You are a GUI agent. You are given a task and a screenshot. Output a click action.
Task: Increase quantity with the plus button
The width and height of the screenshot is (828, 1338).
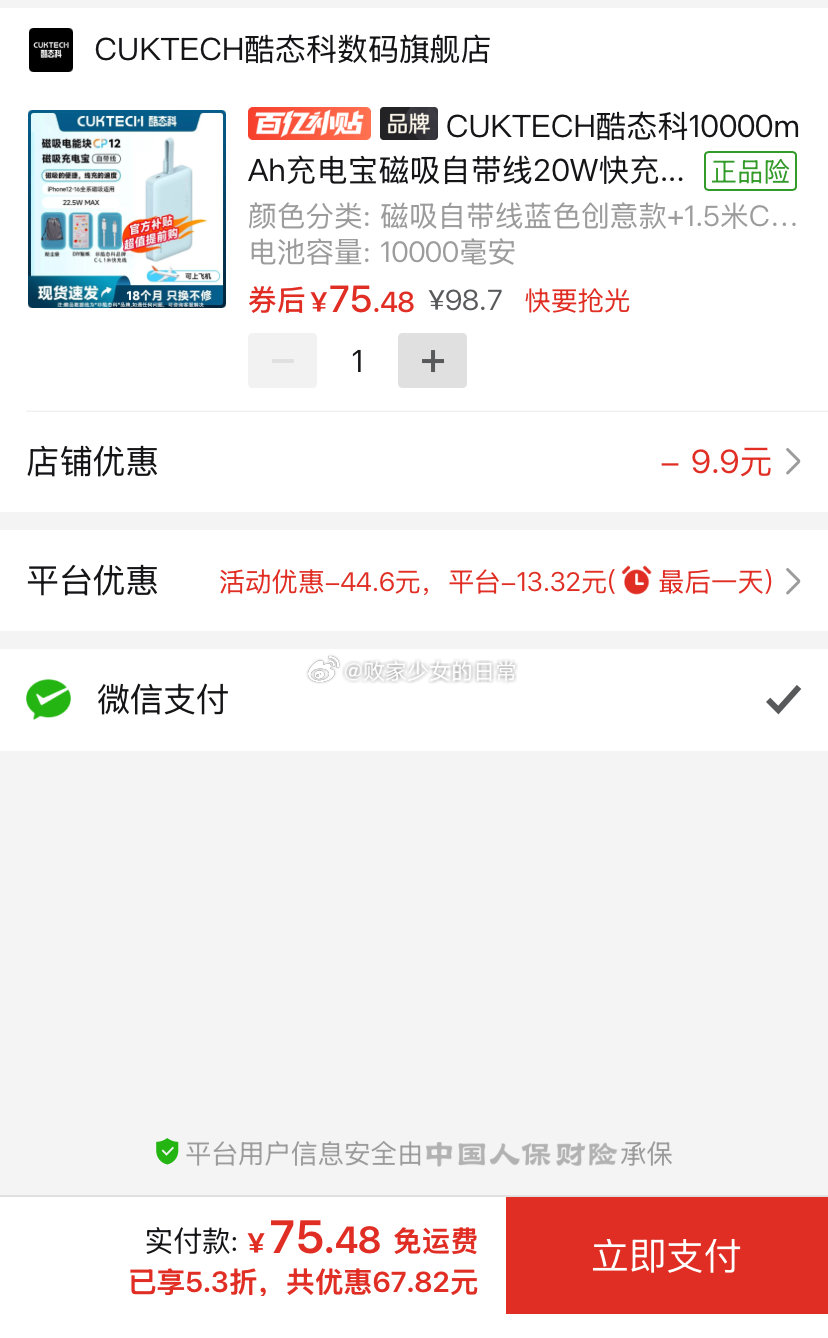click(x=432, y=360)
